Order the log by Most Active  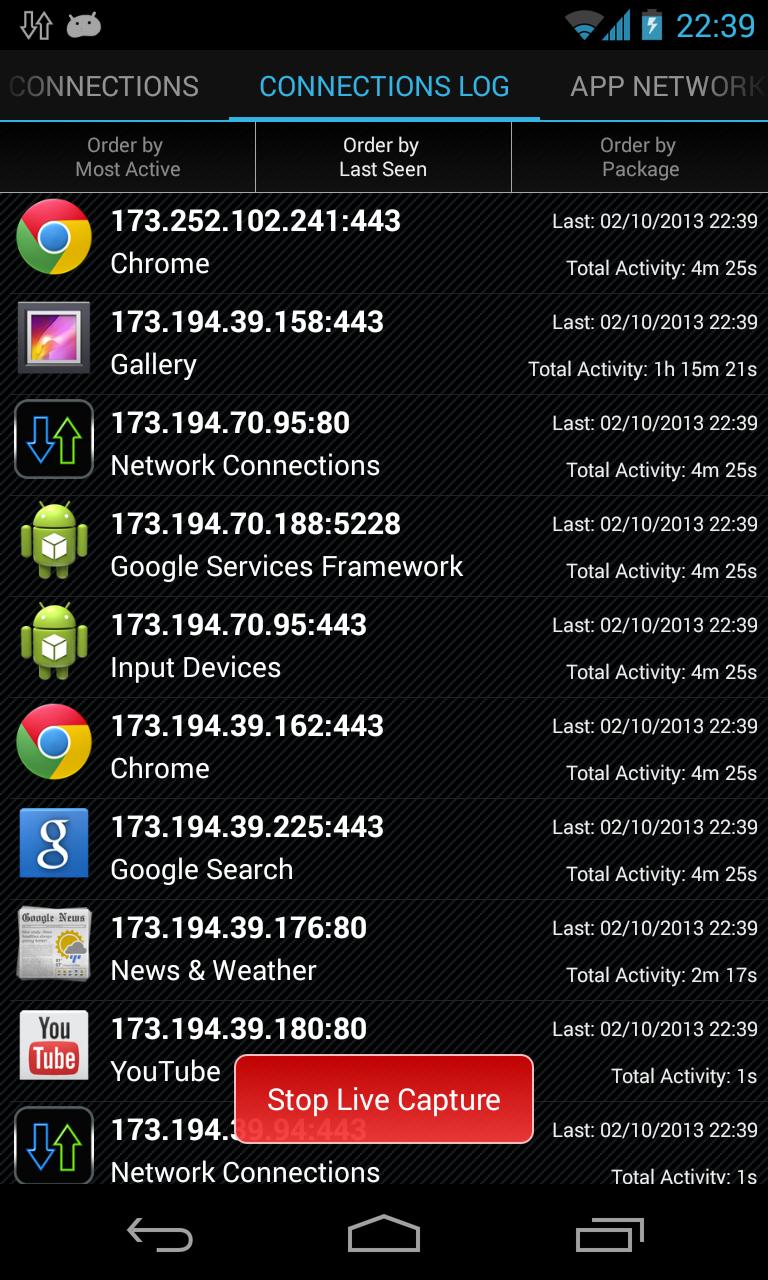[x=128, y=157]
